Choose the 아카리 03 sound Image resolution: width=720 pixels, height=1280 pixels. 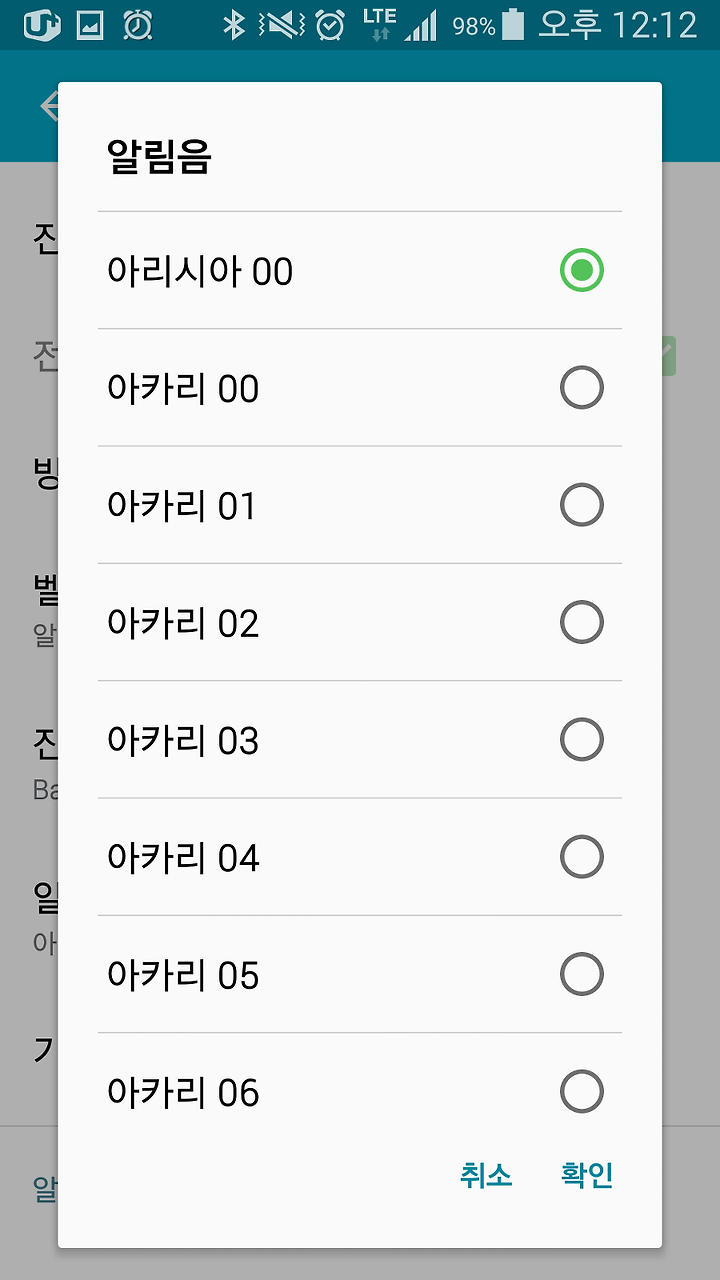pos(360,740)
